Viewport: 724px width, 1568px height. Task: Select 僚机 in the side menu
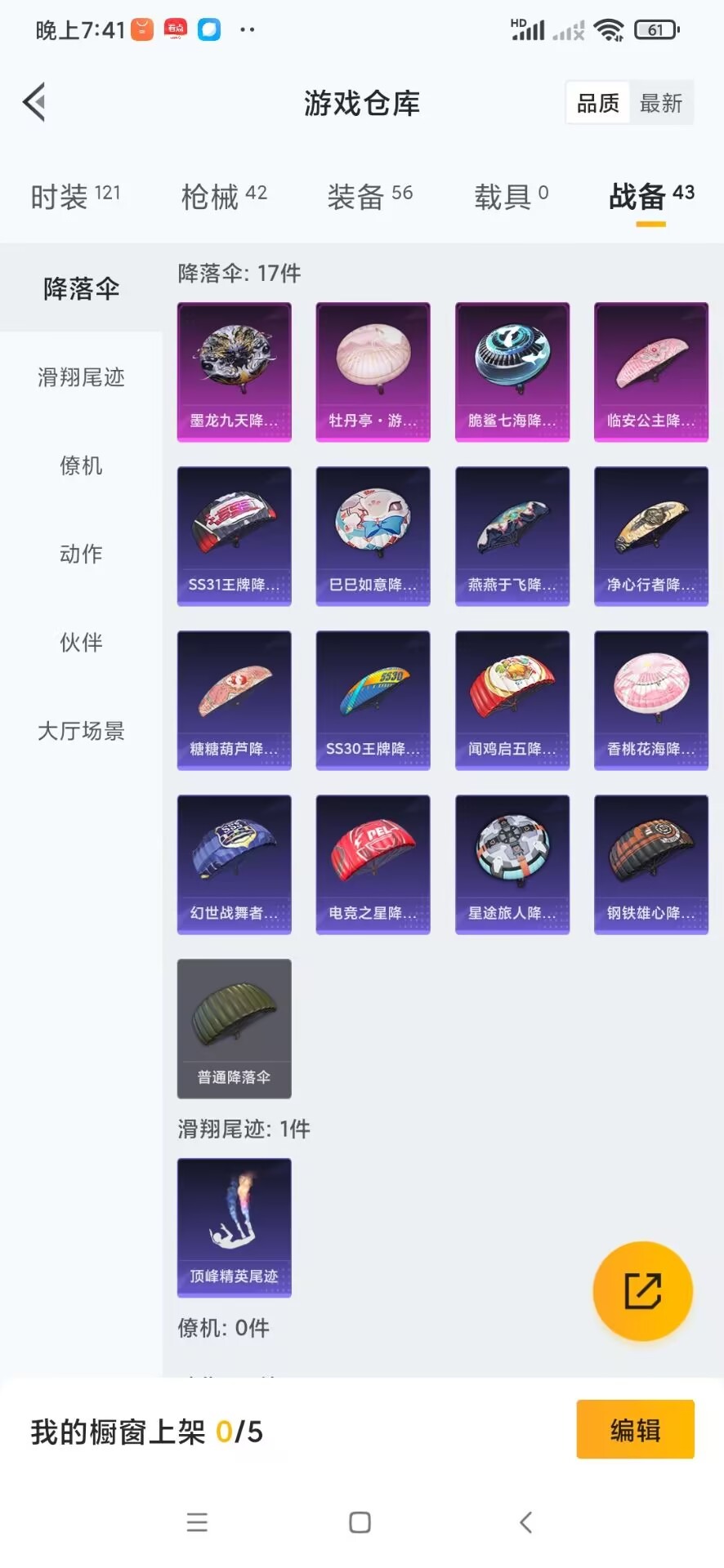pyautogui.click(x=81, y=465)
